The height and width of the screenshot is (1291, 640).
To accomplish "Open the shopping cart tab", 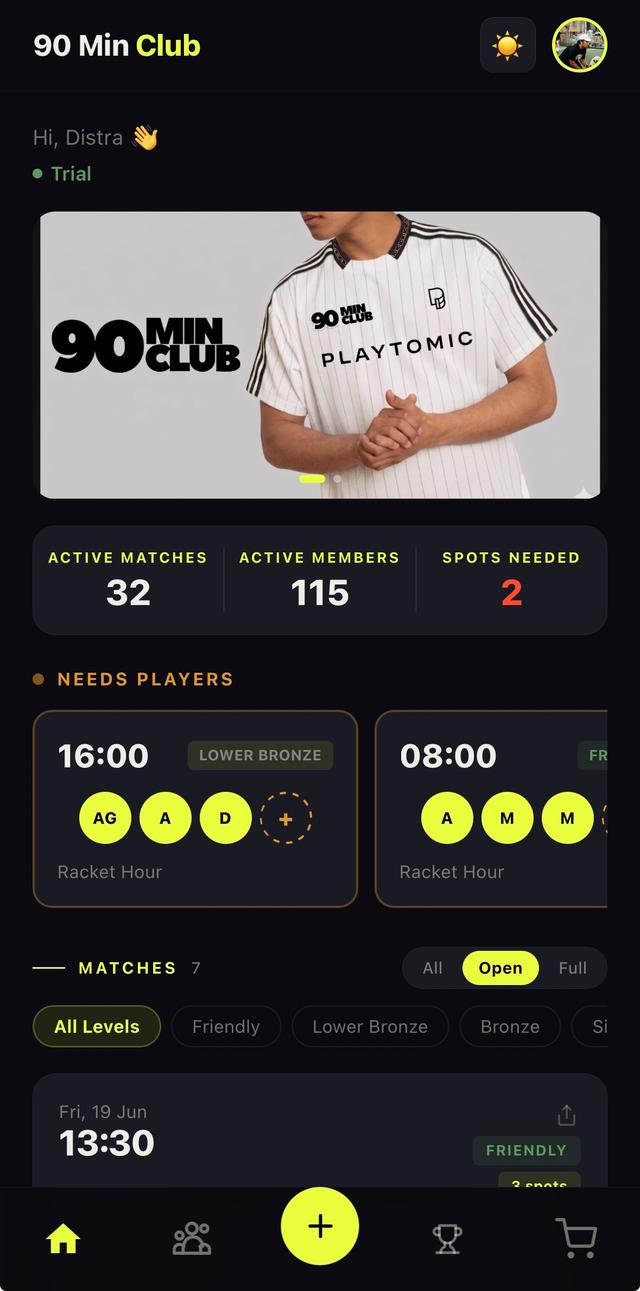I will coord(577,1239).
